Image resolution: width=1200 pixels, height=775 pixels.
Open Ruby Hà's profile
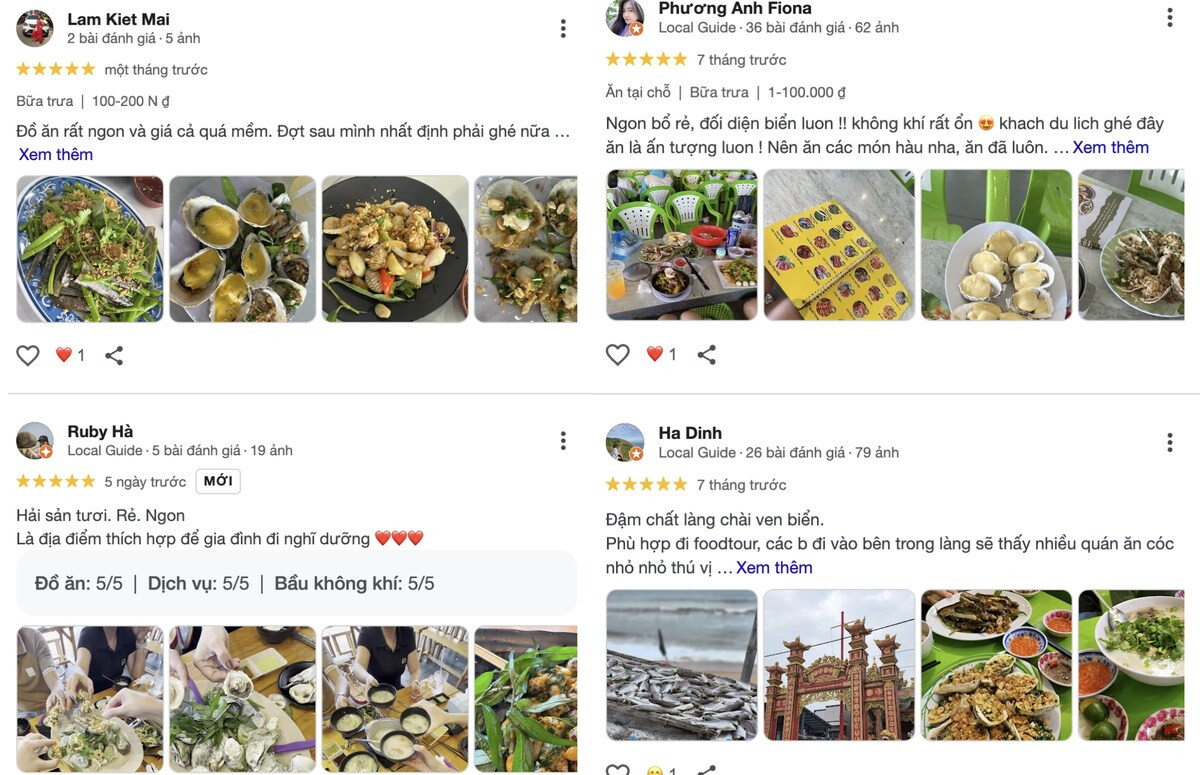(100, 431)
